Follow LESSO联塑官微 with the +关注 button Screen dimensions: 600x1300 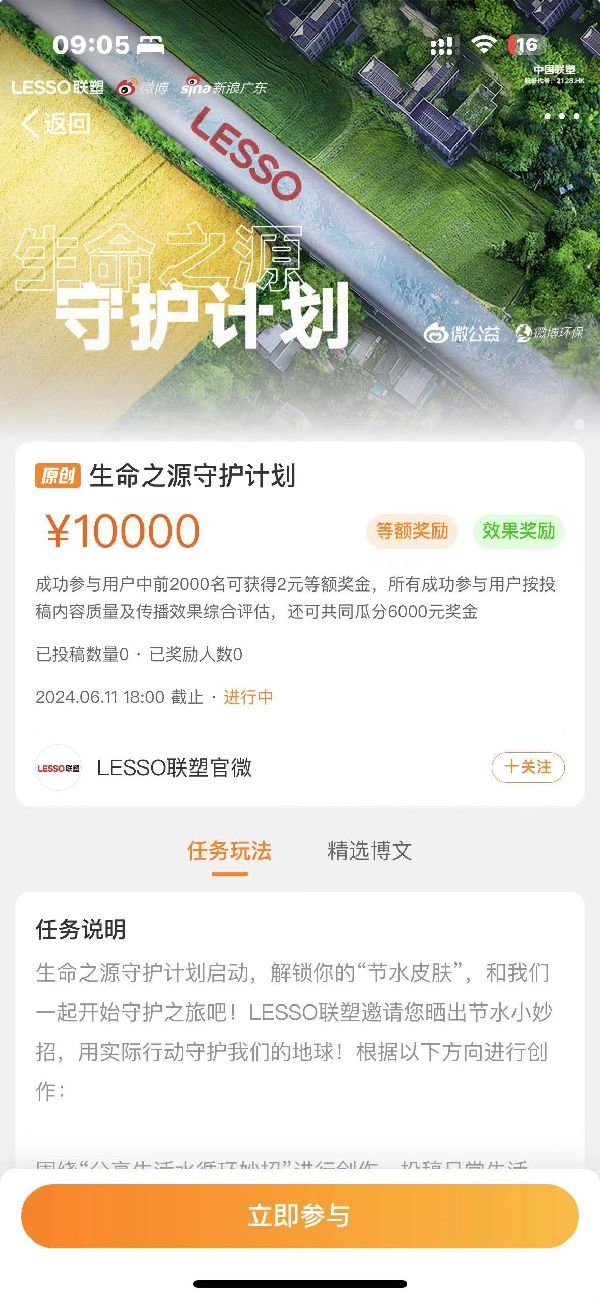click(x=528, y=767)
